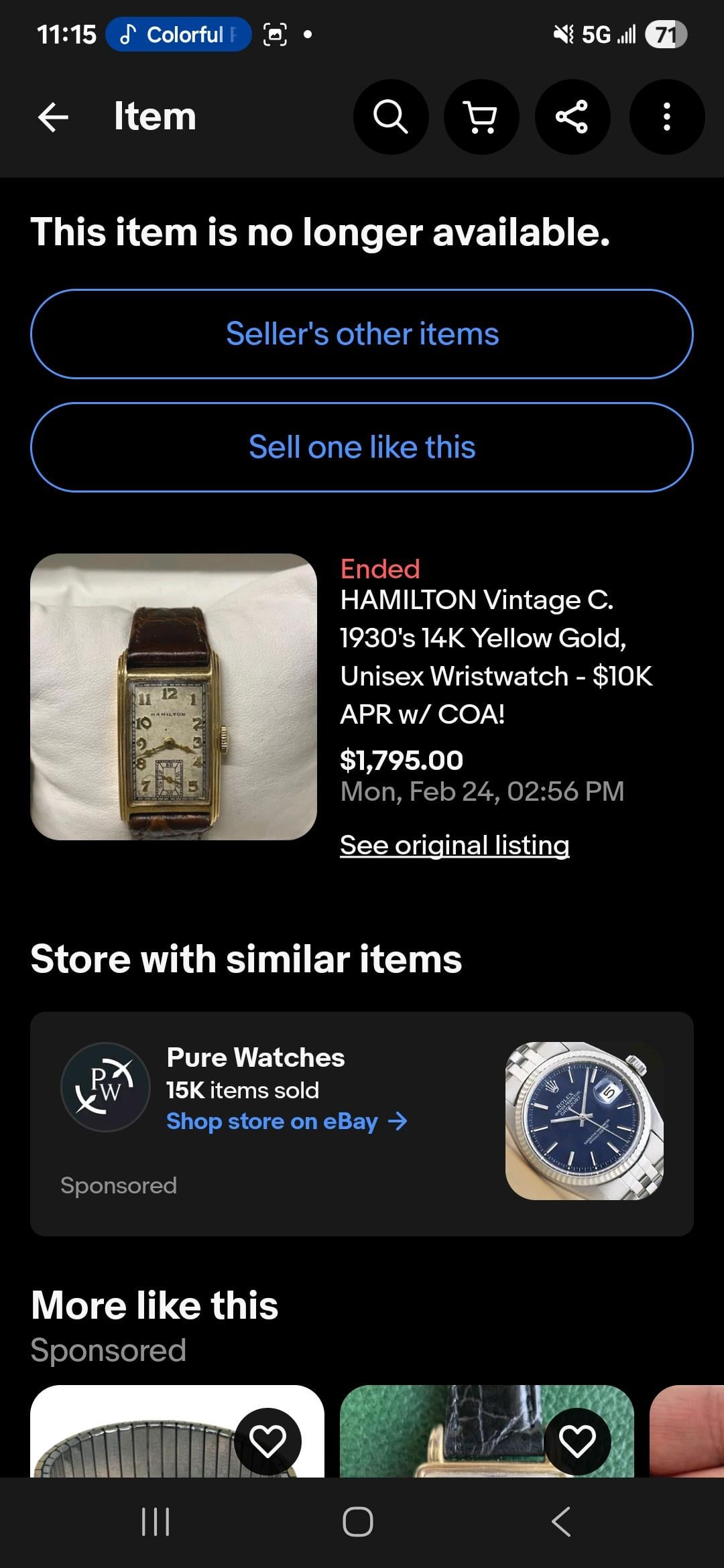Screen dimensions: 724x1568
Task: Open the overflow menu
Action: (666, 117)
